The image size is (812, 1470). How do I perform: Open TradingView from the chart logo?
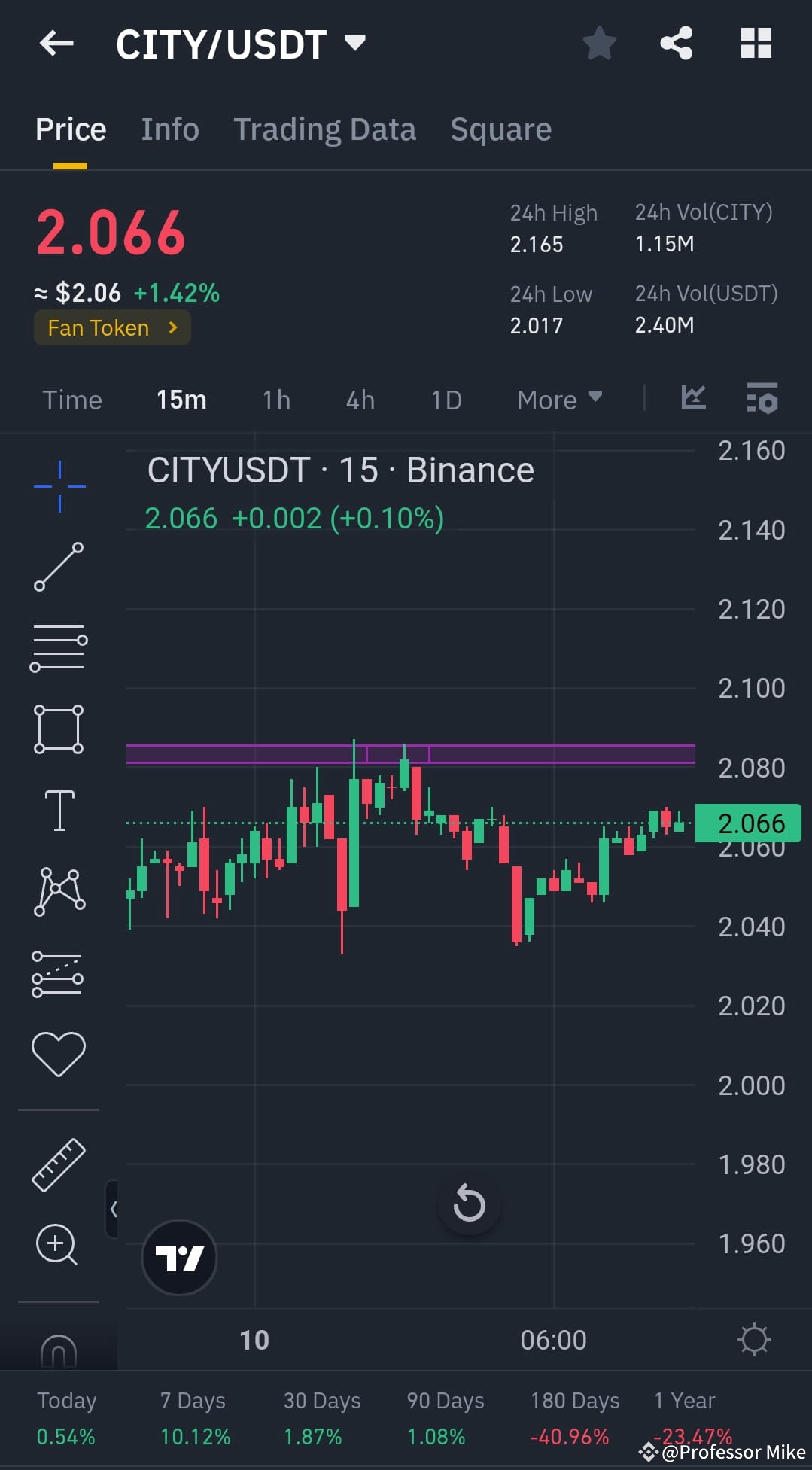pyautogui.click(x=179, y=1258)
